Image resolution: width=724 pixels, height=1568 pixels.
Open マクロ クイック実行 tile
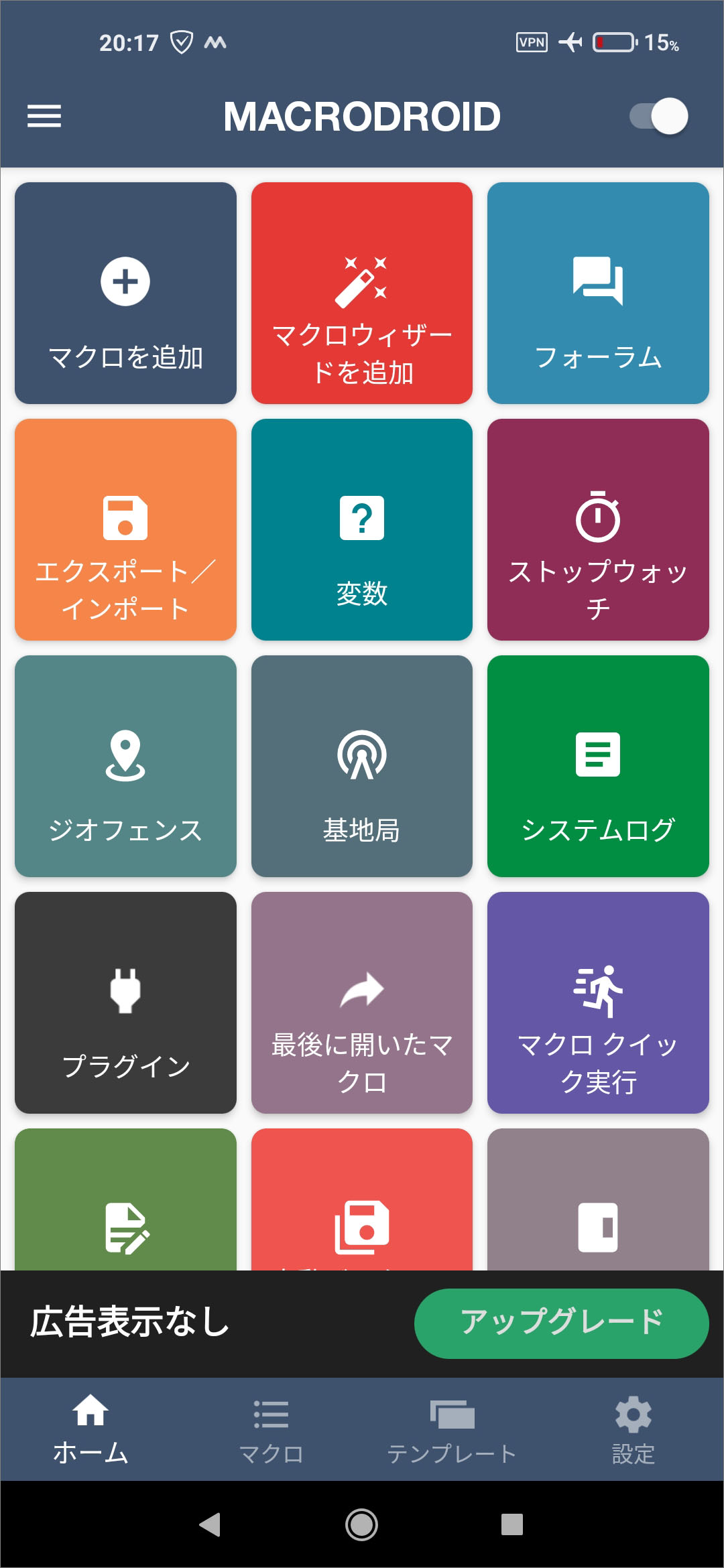pyautogui.click(x=598, y=1002)
